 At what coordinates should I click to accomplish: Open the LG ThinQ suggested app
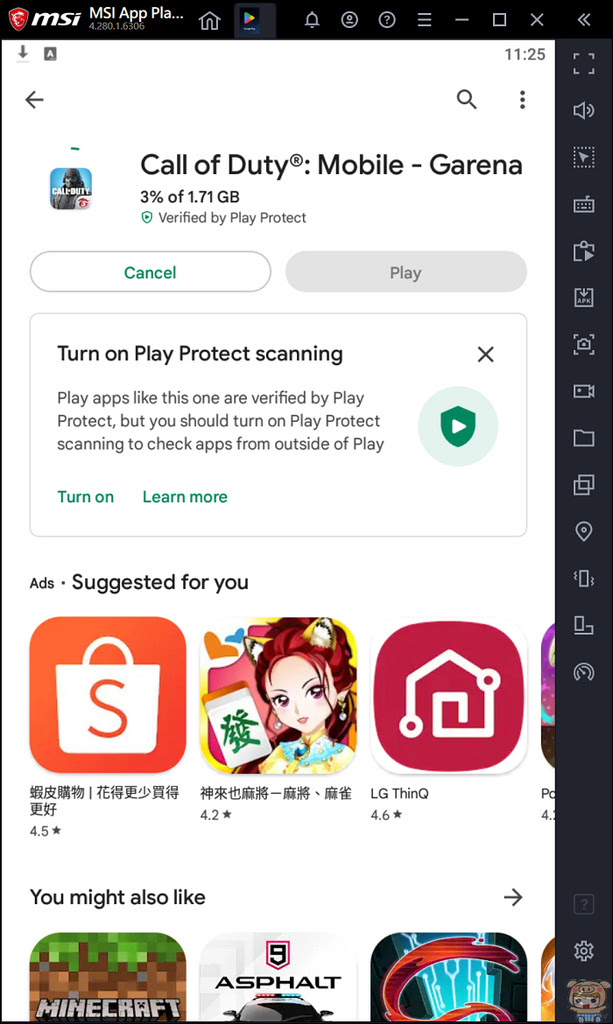click(448, 695)
